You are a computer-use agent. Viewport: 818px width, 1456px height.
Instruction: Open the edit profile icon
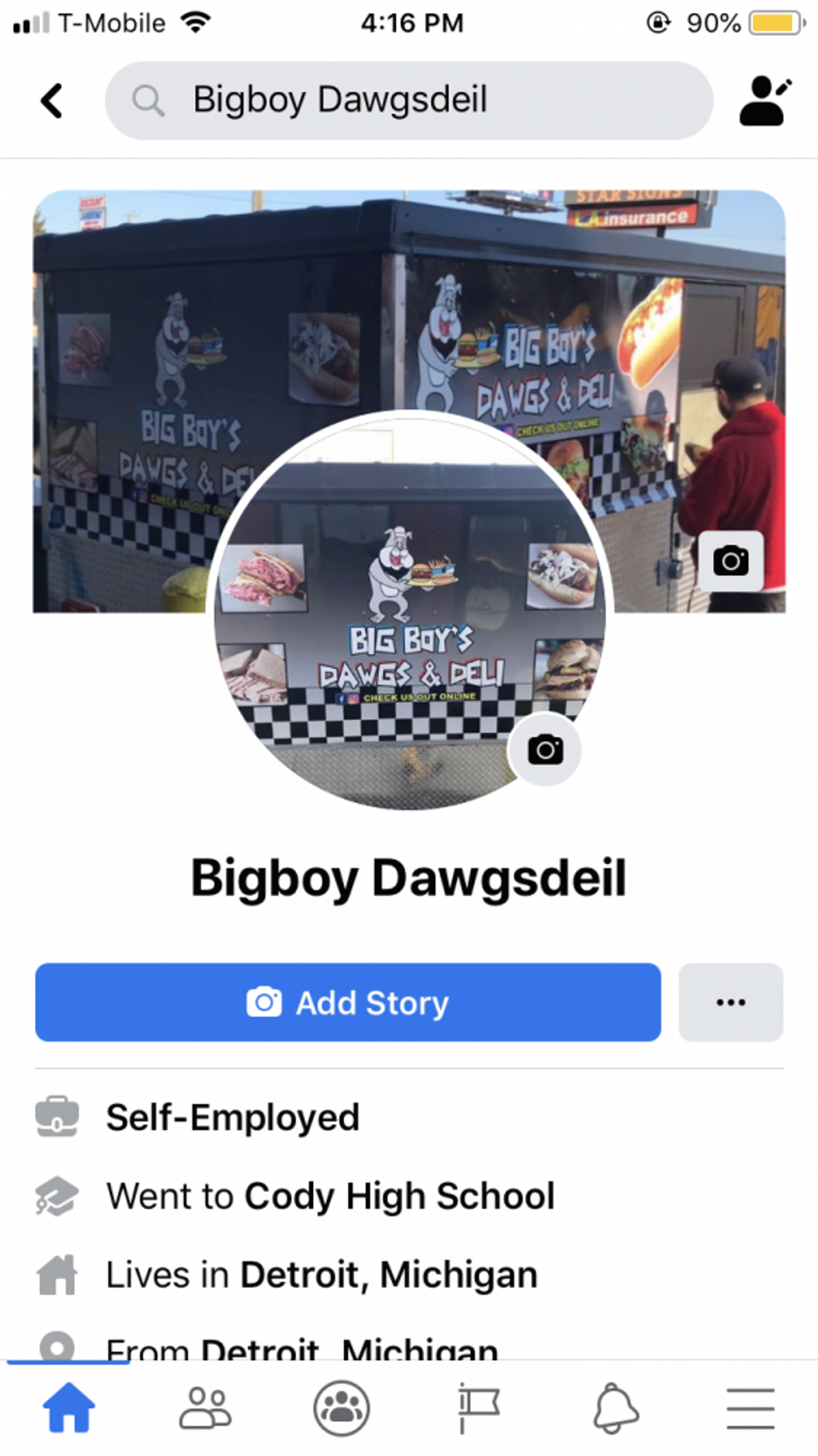(765, 101)
